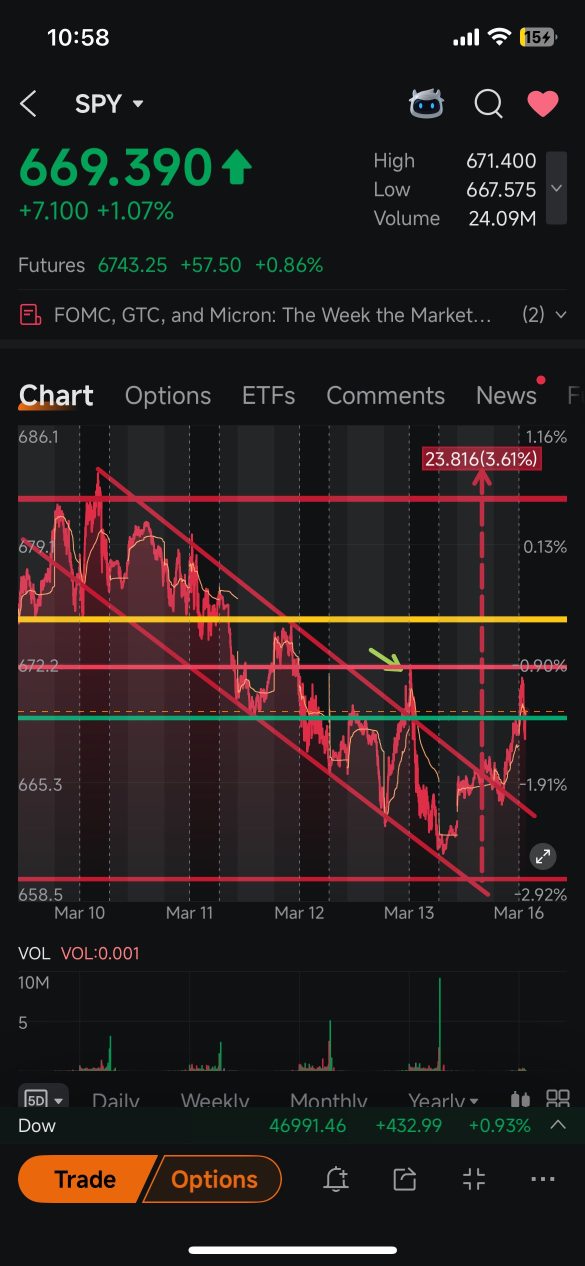Switch to the News tab

point(506,396)
